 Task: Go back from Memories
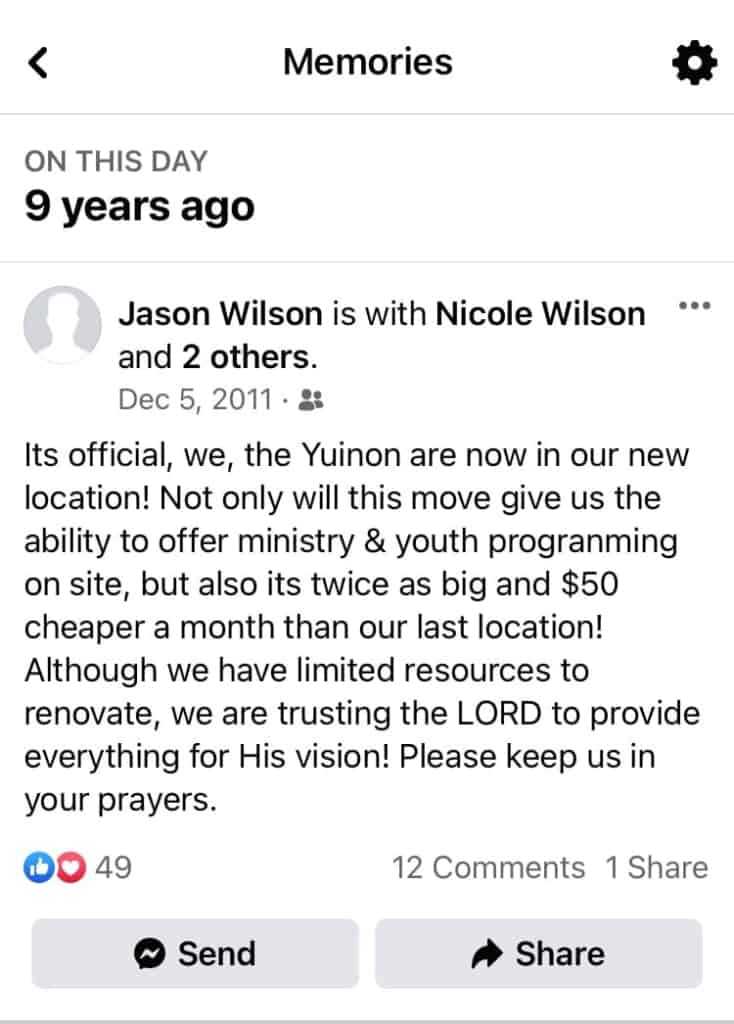pyautogui.click(x=38, y=63)
